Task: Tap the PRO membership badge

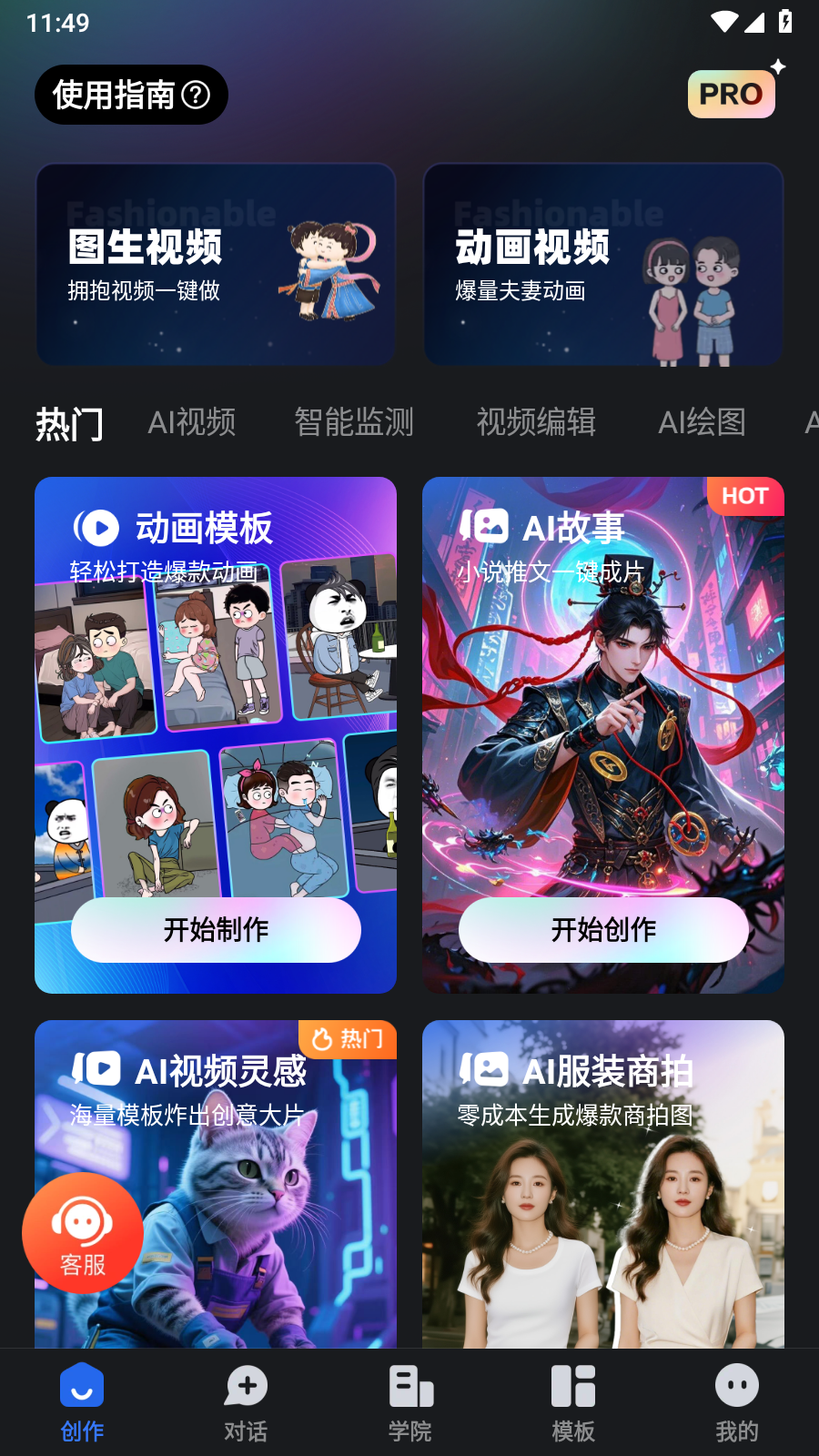Action: 731,92
